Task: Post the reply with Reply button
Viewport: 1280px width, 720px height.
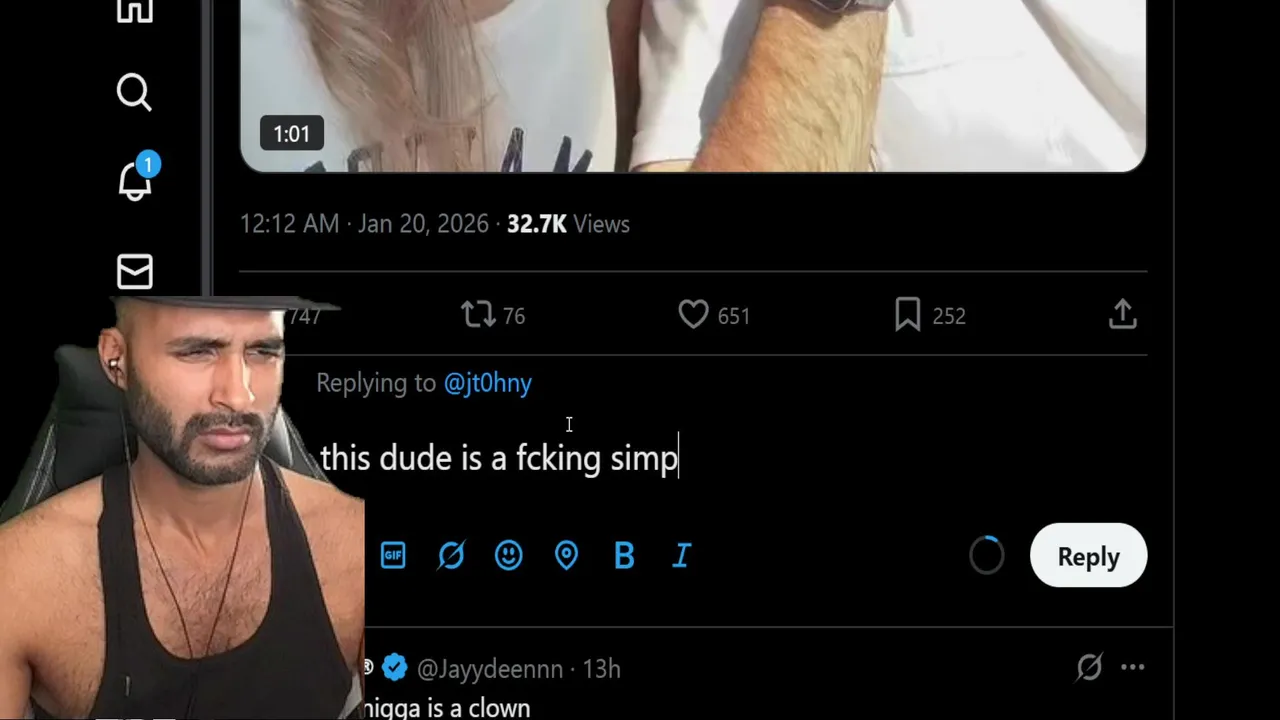Action: click(1088, 556)
